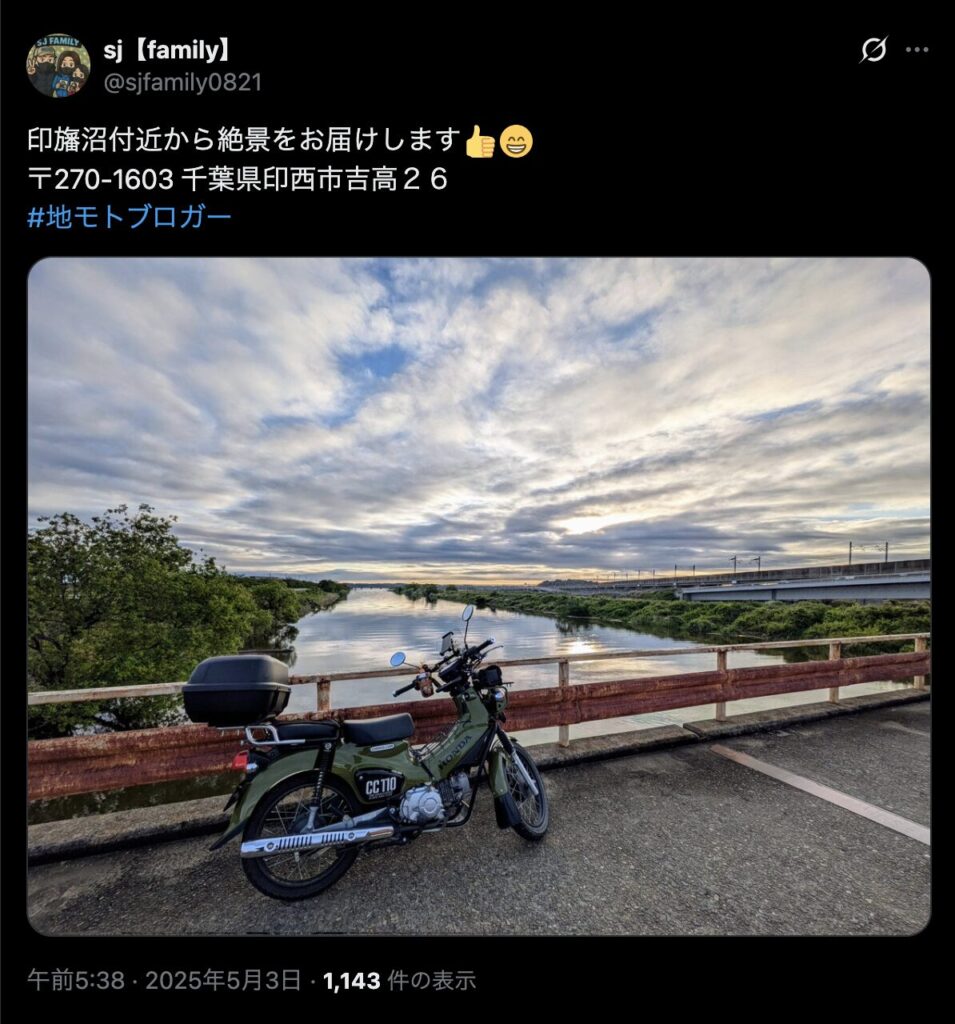This screenshot has width=955, height=1024.
Task: Tap the Grok icon on the post
Action: (x=874, y=50)
